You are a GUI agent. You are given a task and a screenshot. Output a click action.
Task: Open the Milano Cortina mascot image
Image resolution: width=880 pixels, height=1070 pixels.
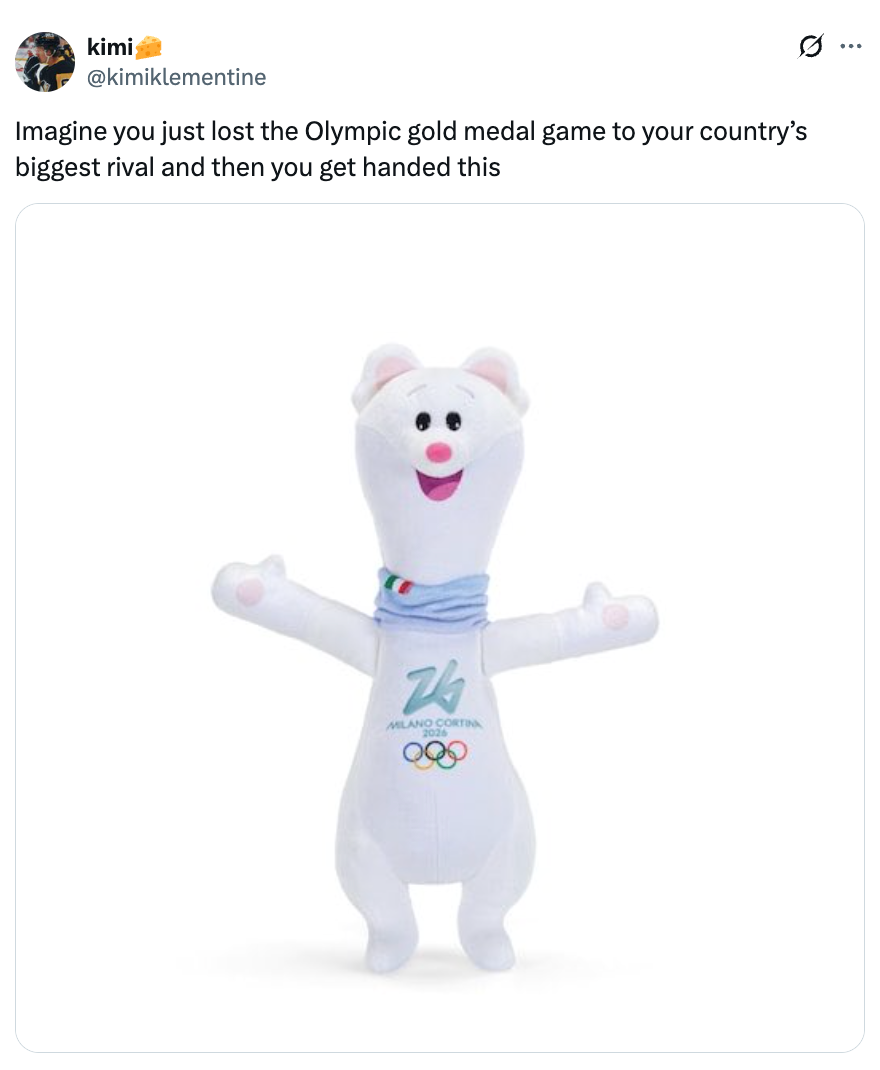click(x=440, y=630)
